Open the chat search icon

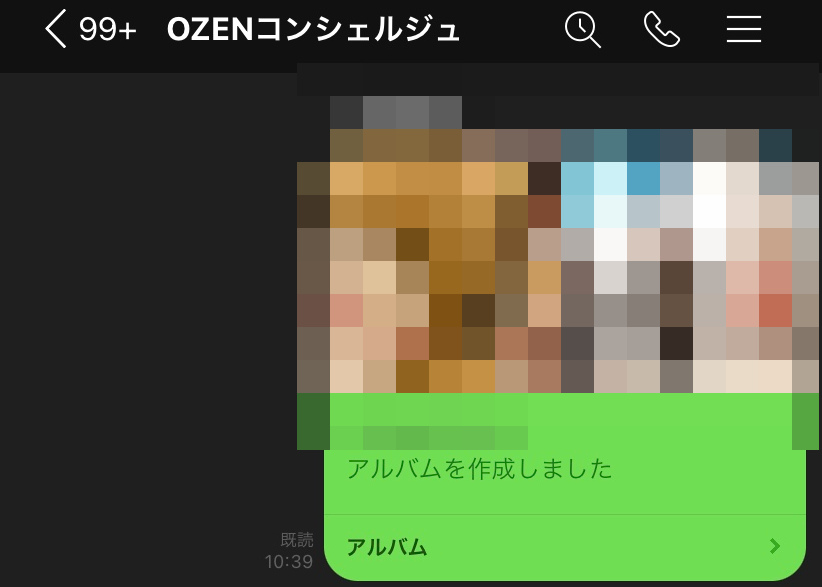[x=582, y=30]
